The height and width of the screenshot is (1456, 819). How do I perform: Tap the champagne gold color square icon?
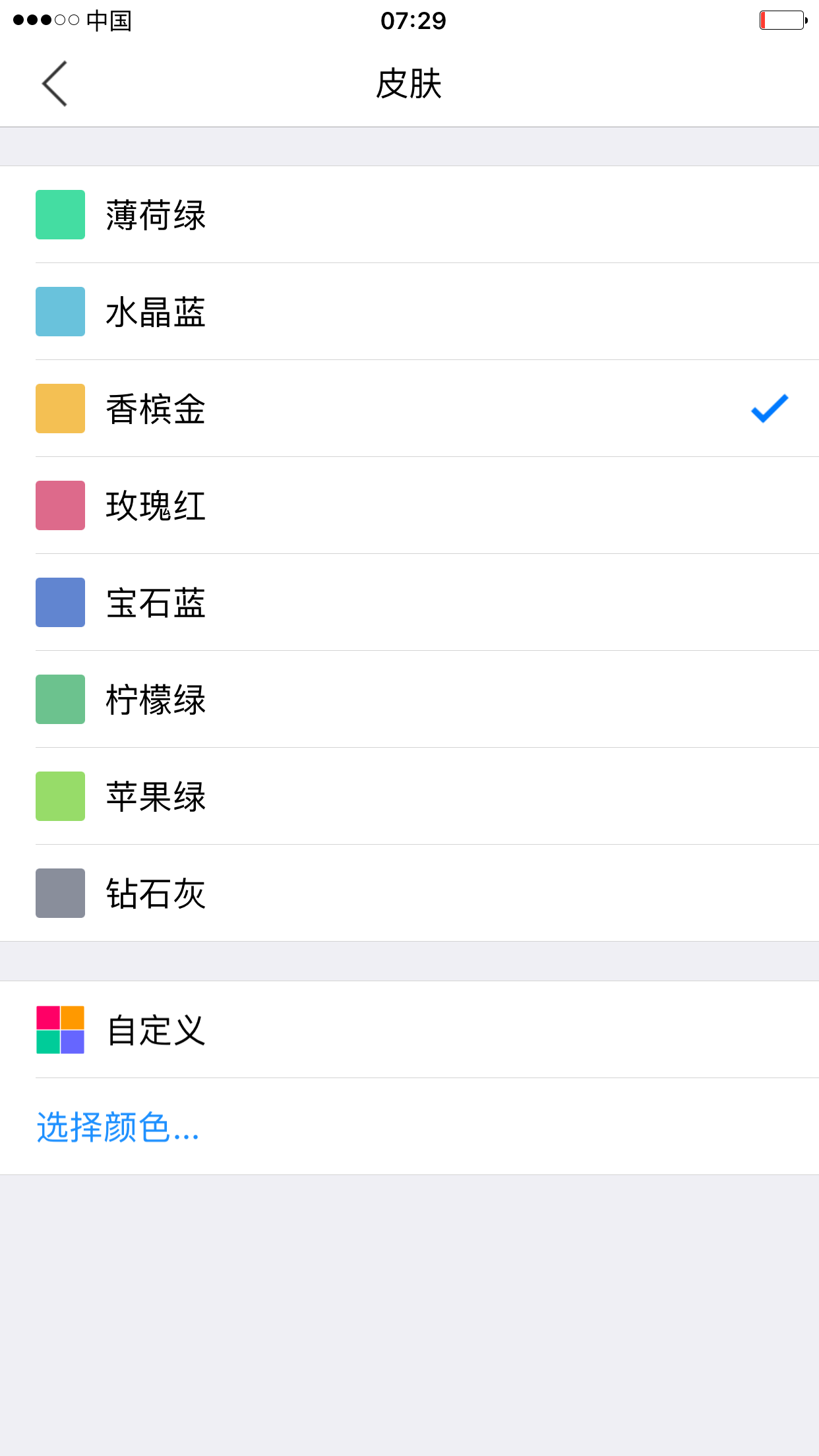click(60, 408)
